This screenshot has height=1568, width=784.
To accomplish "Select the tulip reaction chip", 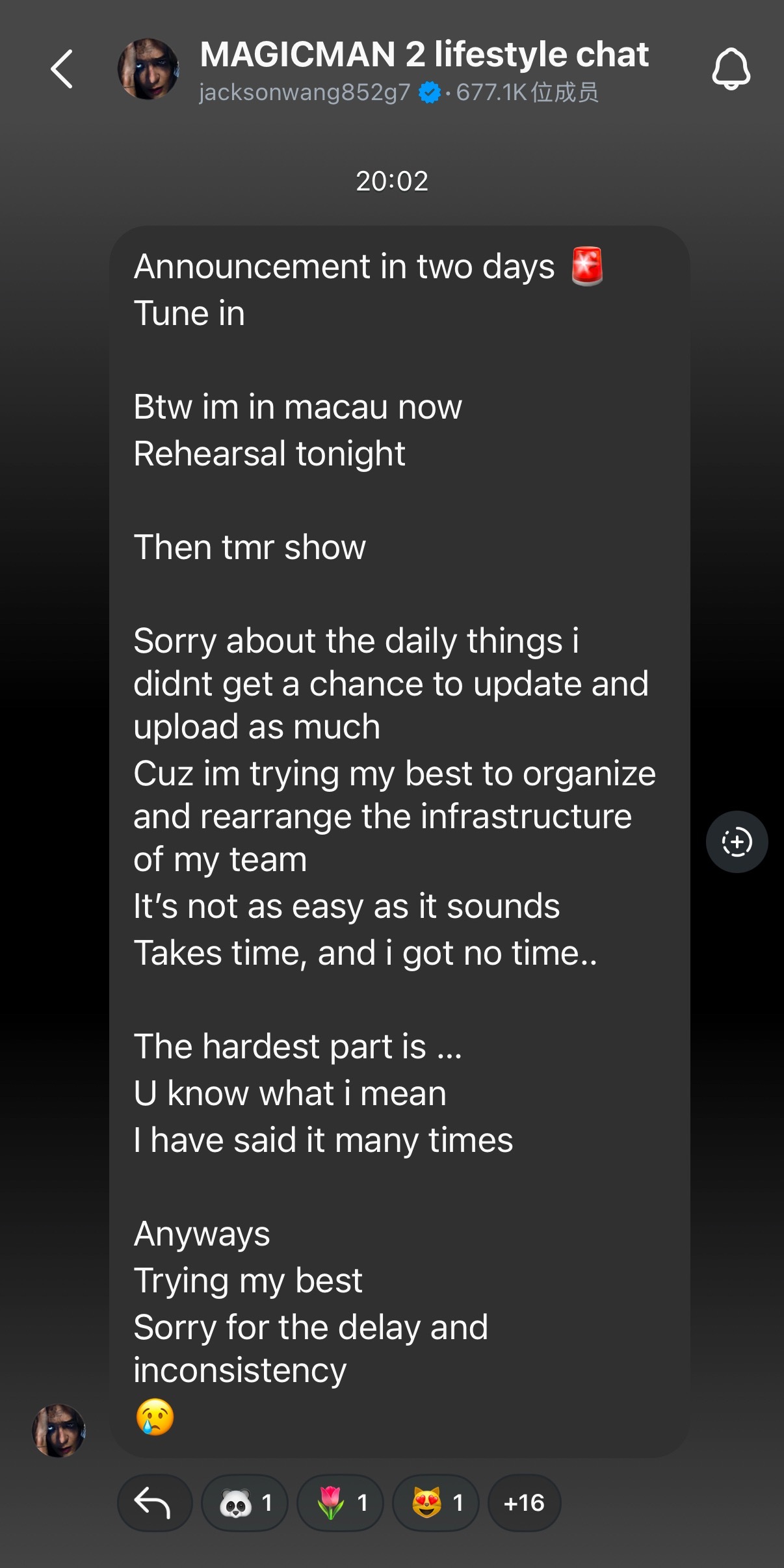I will pyautogui.click(x=340, y=1502).
